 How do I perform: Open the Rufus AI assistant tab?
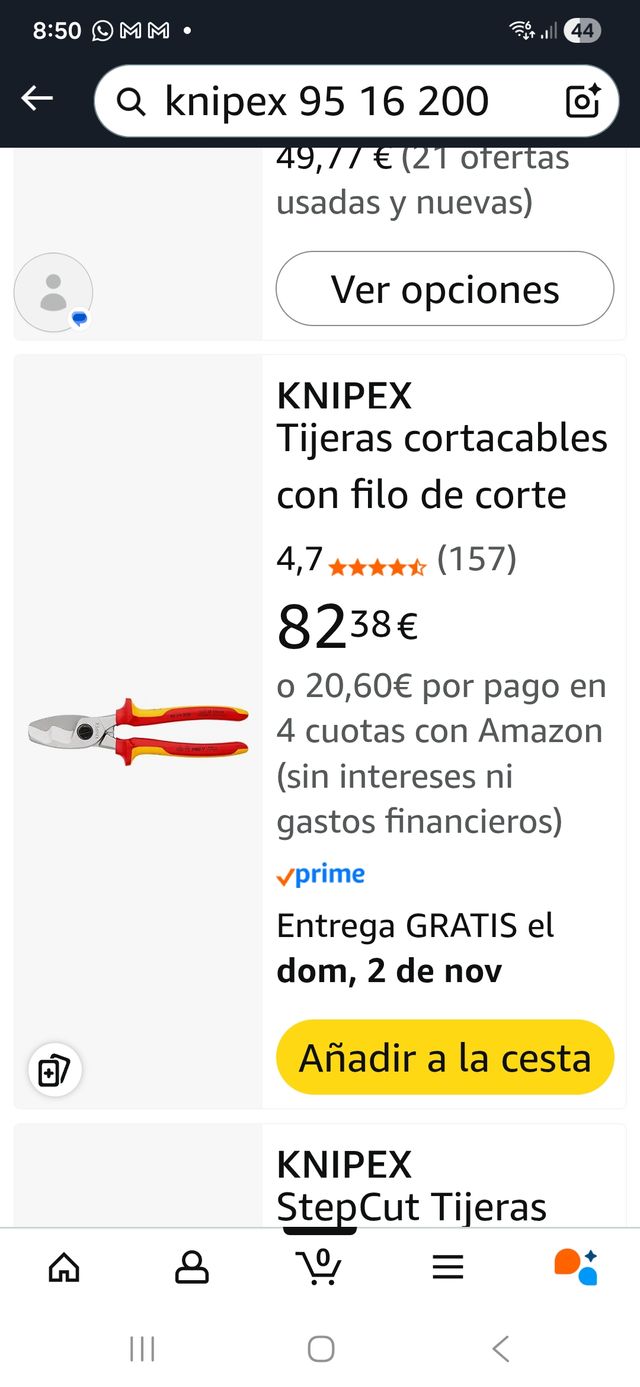coord(576,1267)
